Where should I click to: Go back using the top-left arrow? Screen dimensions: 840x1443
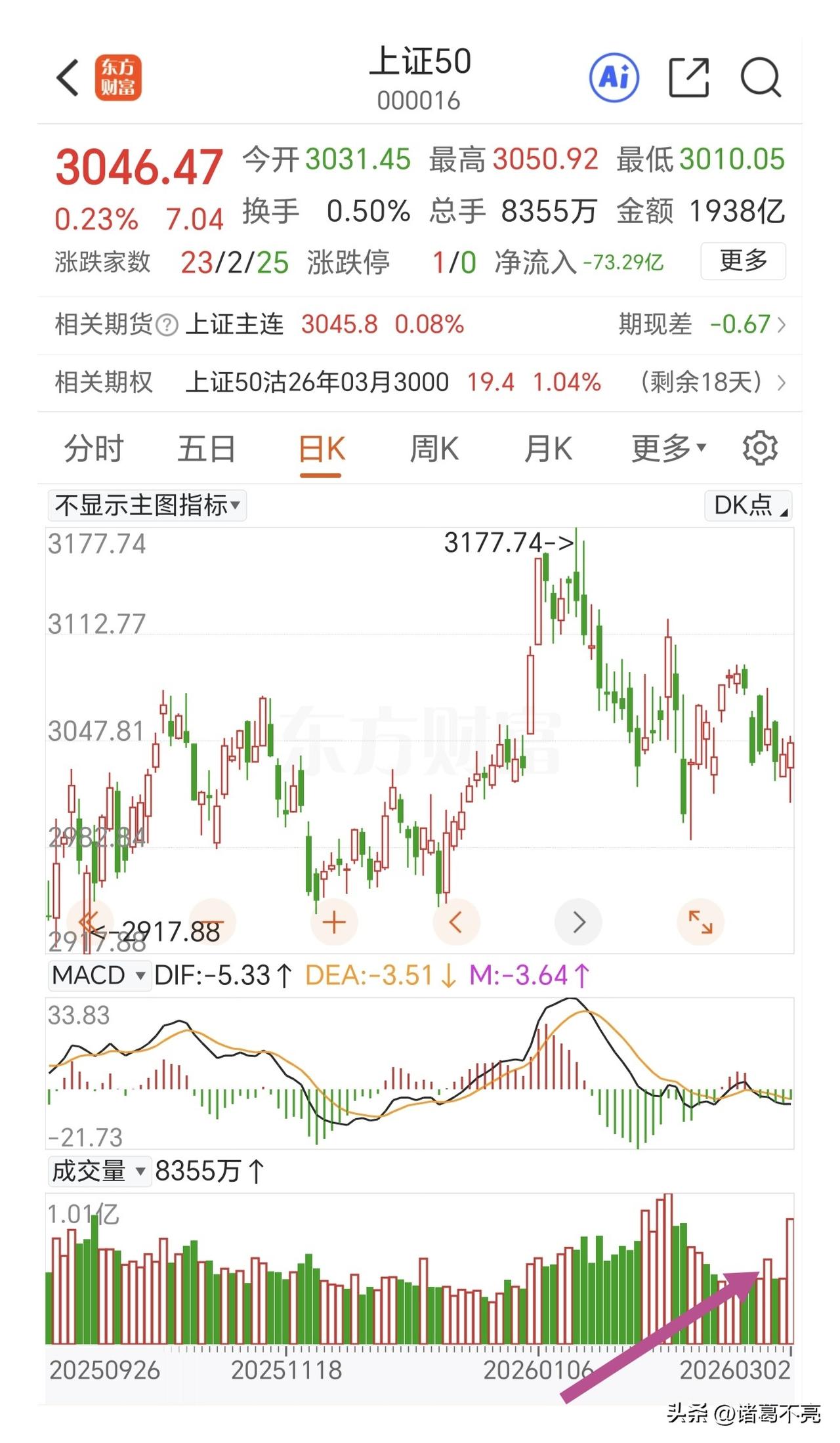coord(68,78)
